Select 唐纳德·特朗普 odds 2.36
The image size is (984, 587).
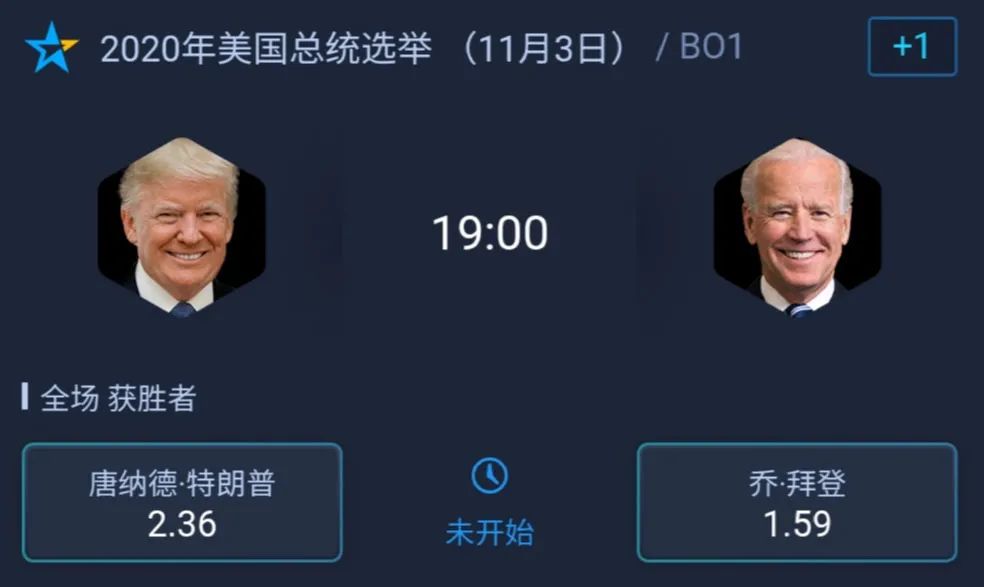182,502
